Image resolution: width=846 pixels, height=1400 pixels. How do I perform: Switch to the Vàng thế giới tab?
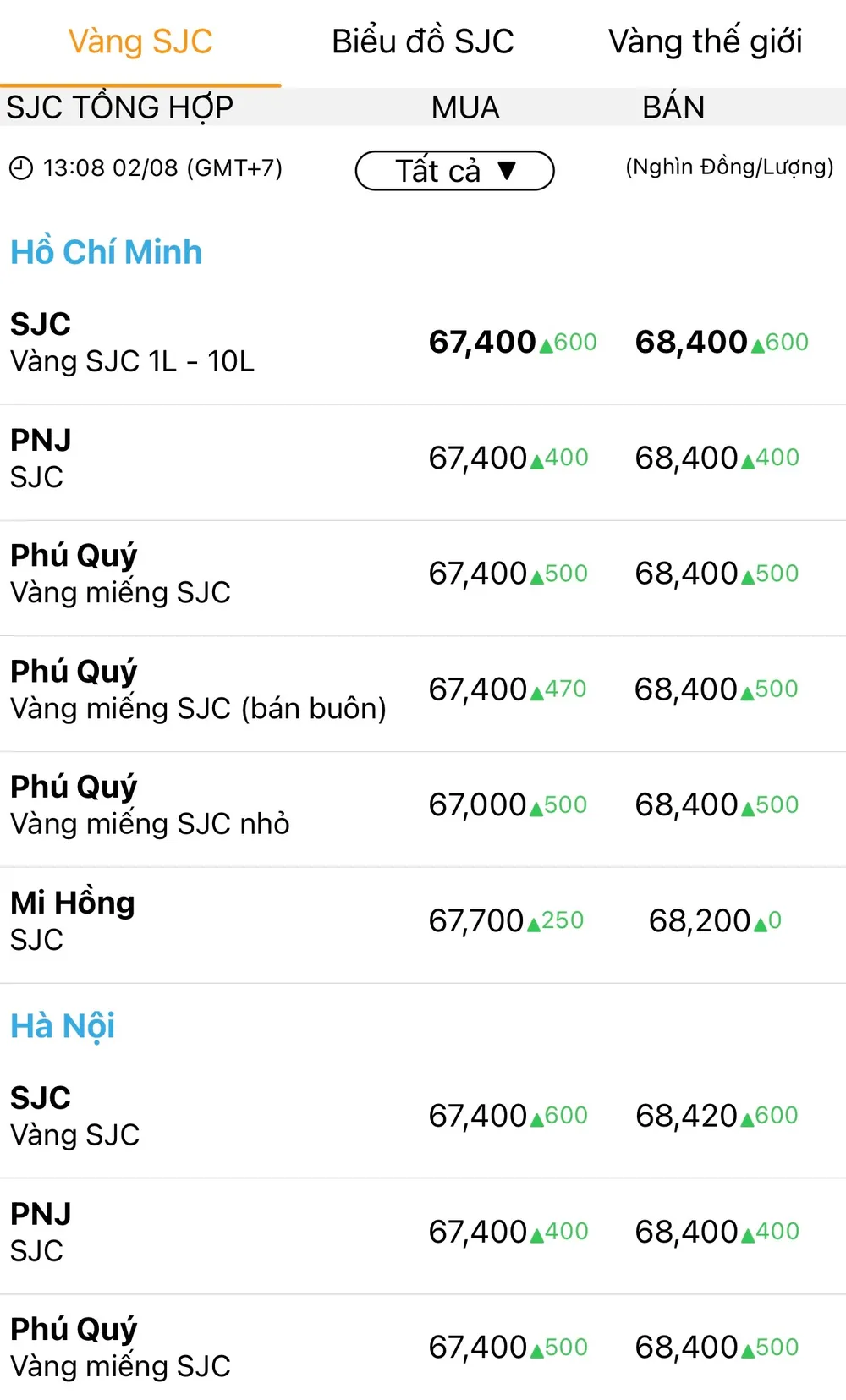click(x=705, y=41)
